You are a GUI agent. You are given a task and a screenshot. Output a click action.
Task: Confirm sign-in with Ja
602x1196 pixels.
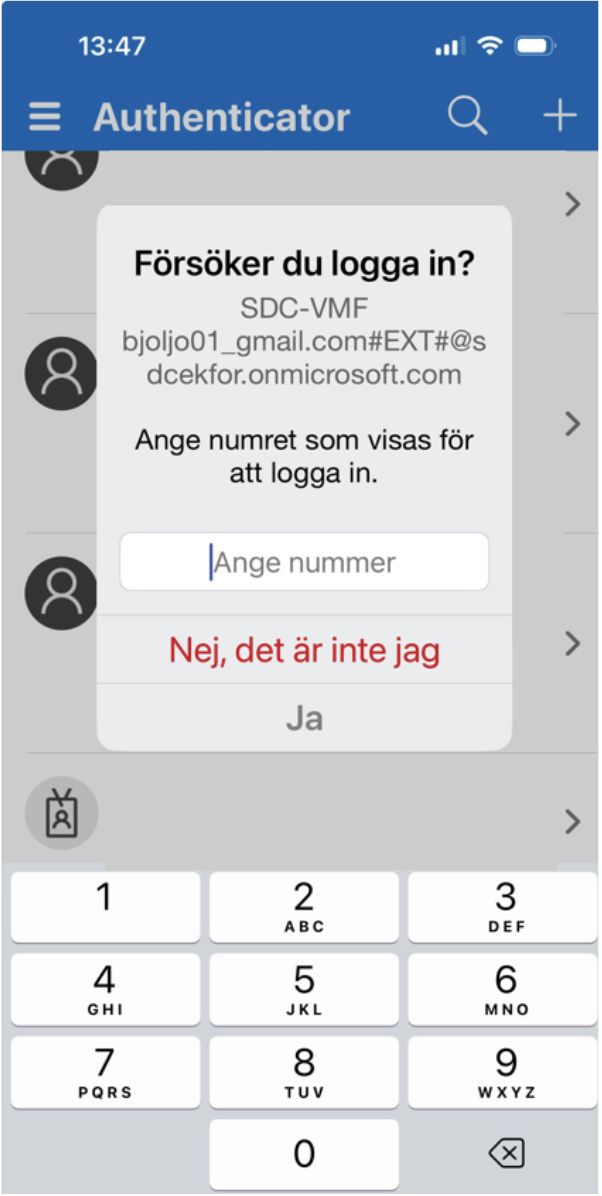click(304, 719)
